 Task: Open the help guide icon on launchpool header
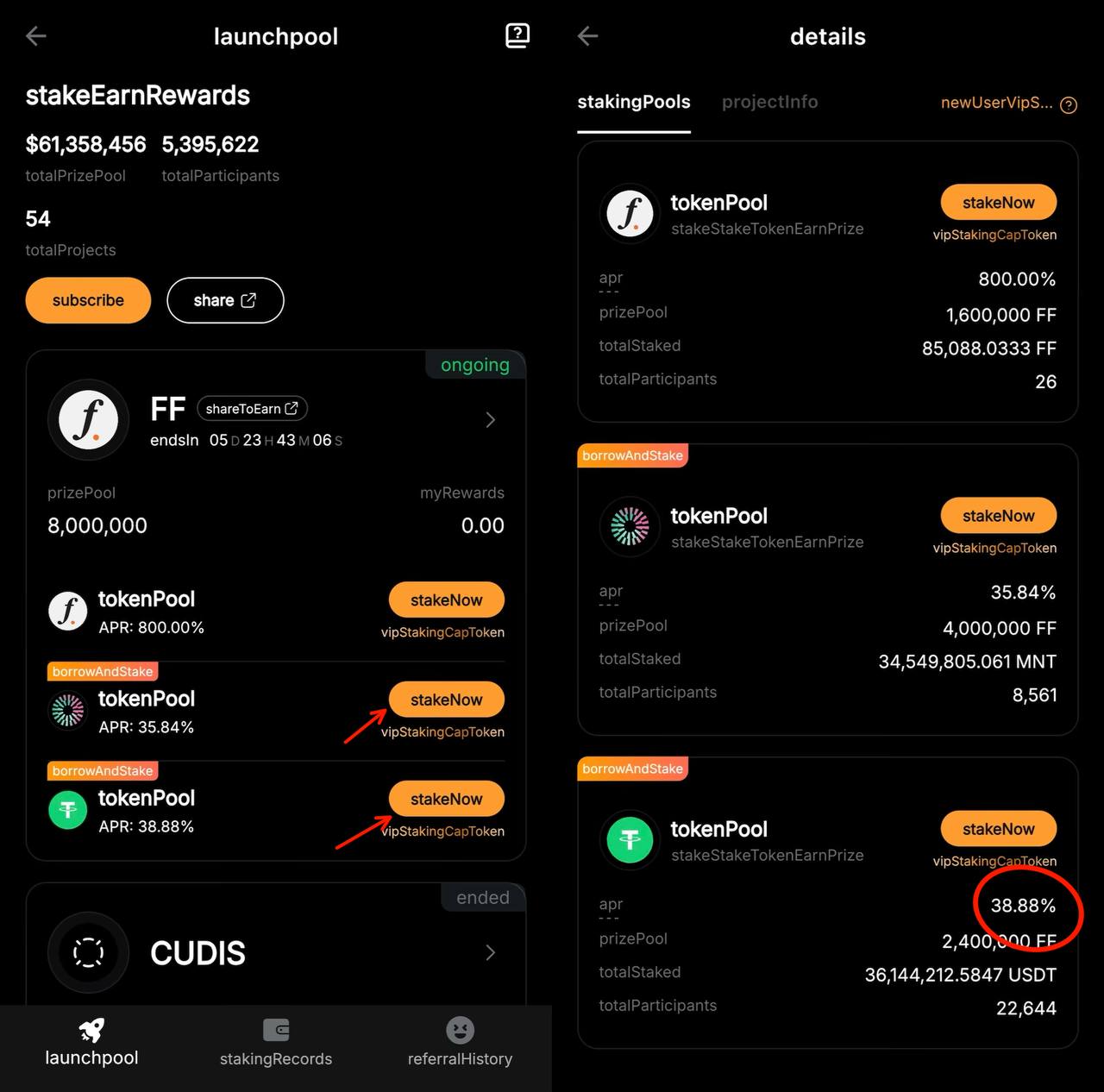[517, 35]
